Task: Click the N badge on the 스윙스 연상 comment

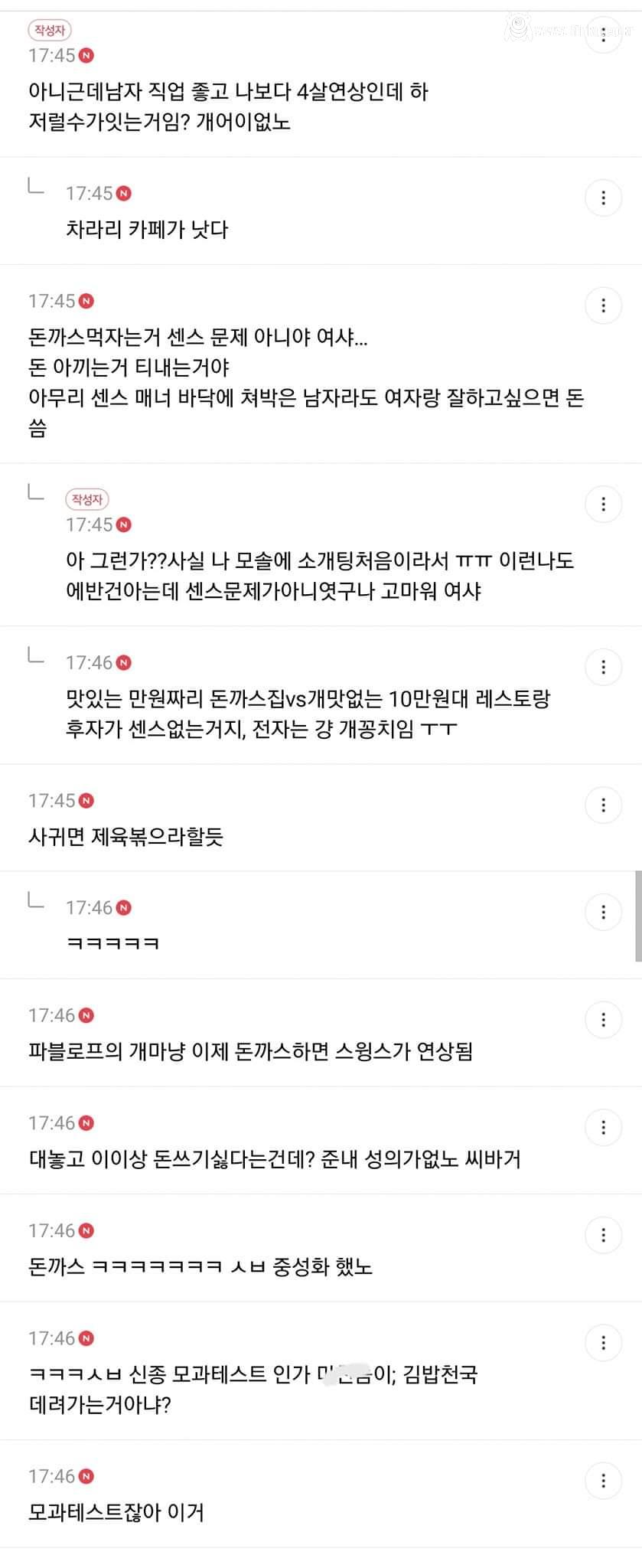Action: tap(85, 1015)
